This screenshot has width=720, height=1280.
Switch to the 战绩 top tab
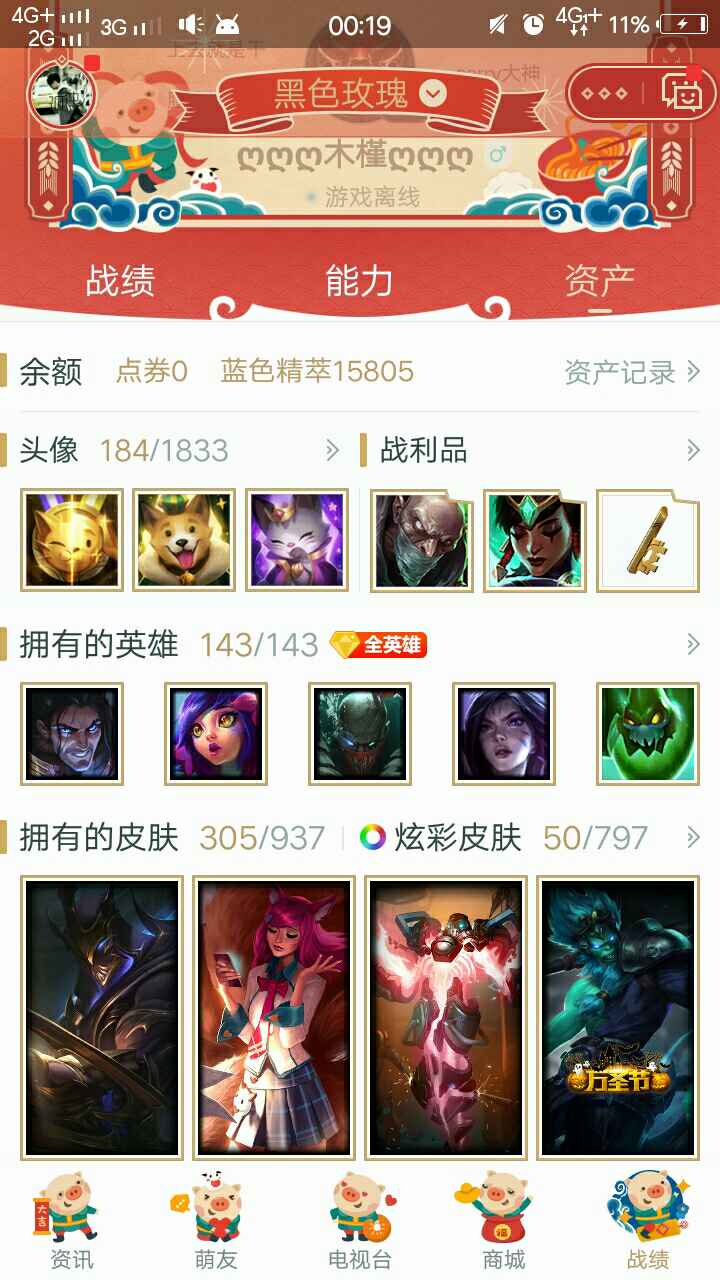120,280
